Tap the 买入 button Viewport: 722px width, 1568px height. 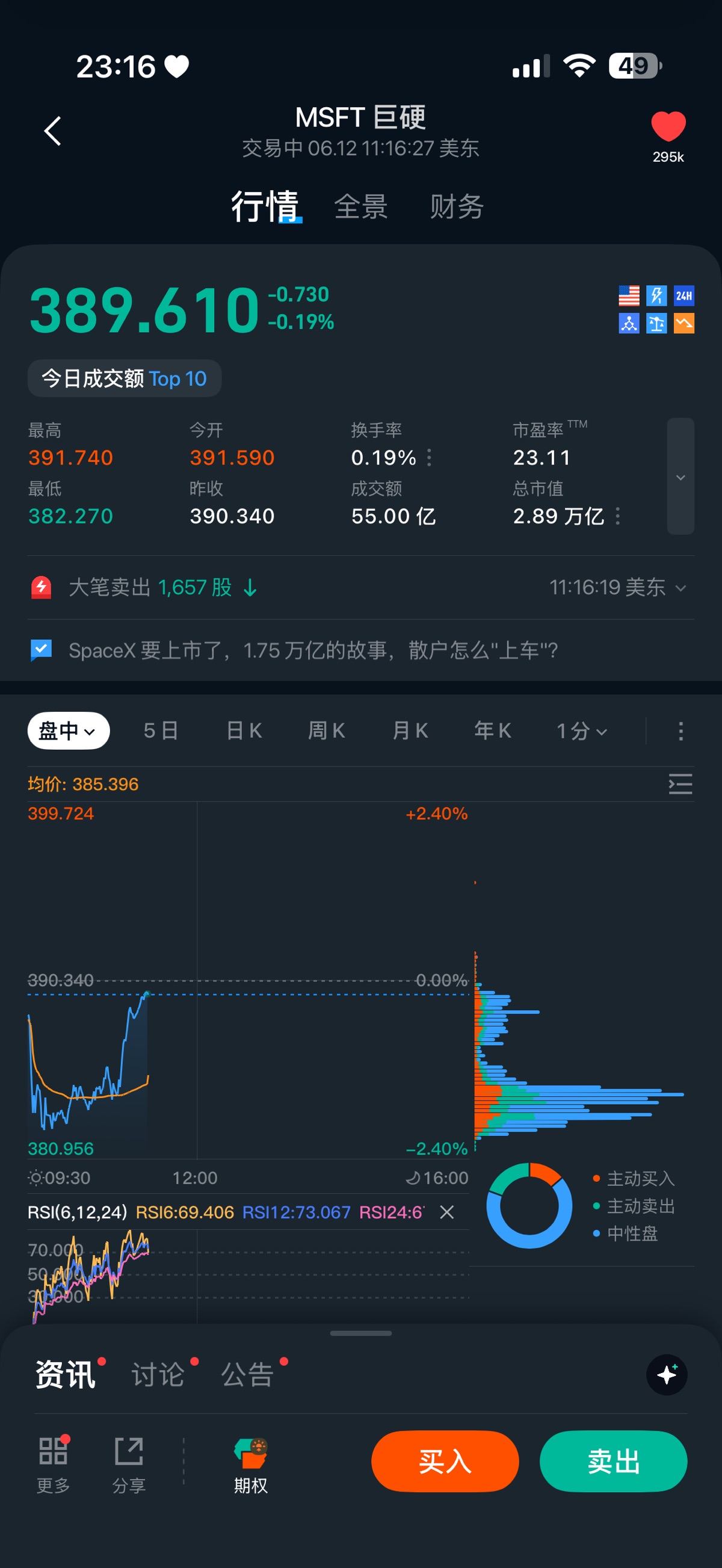click(x=445, y=1461)
